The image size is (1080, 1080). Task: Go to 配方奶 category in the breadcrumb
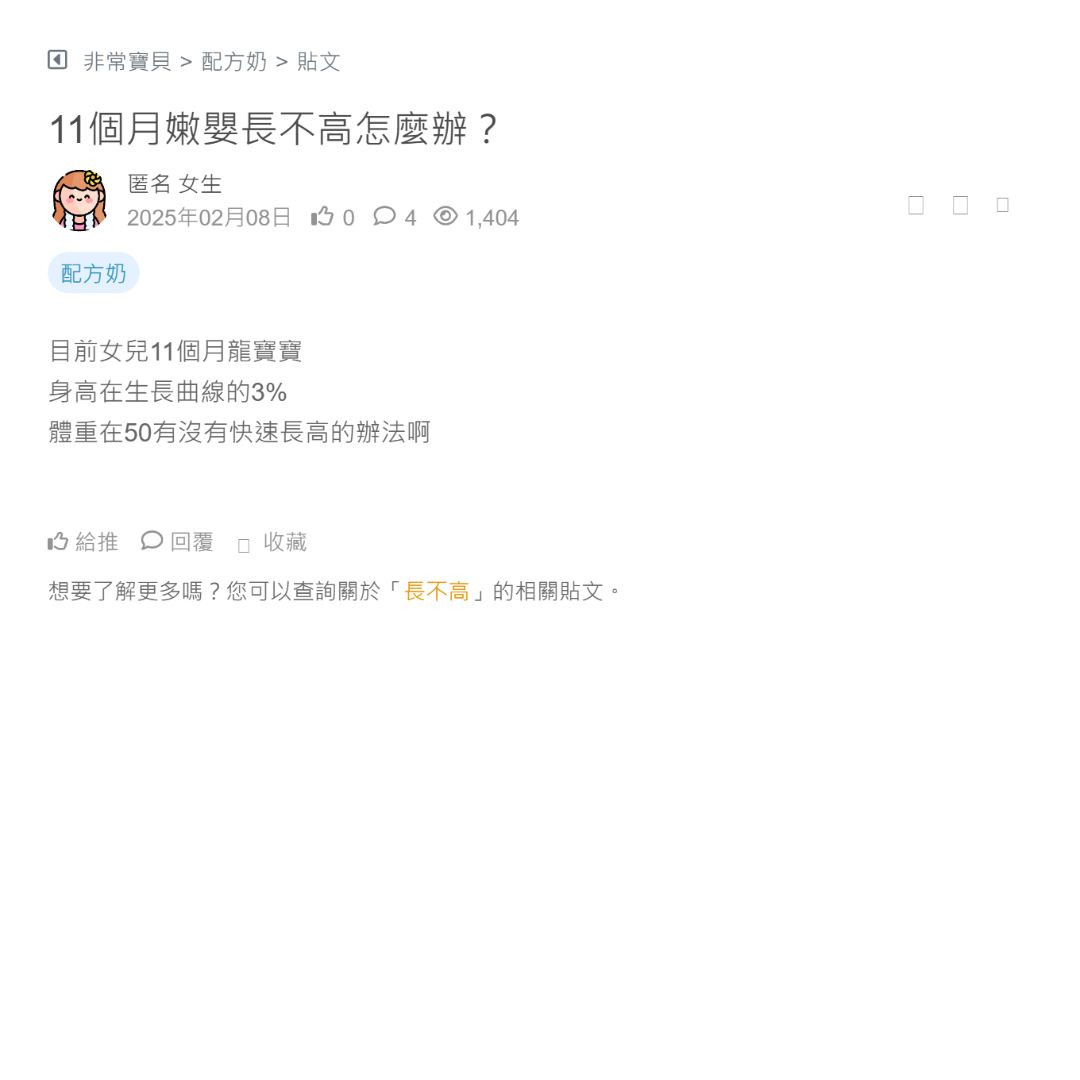click(x=234, y=62)
